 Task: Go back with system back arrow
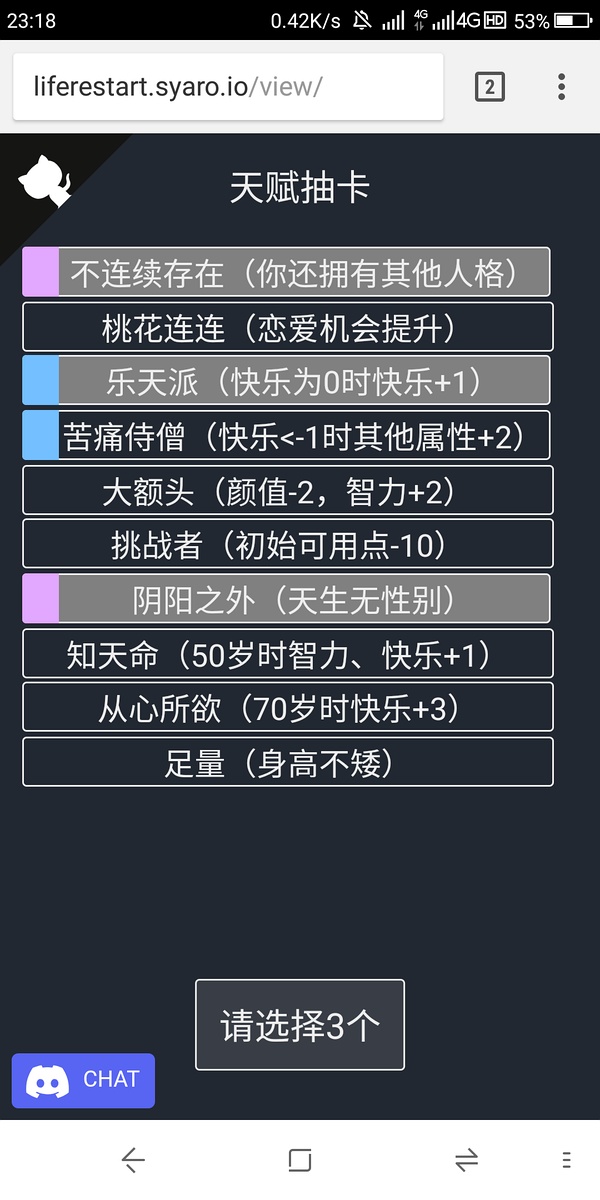(x=133, y=1160)
